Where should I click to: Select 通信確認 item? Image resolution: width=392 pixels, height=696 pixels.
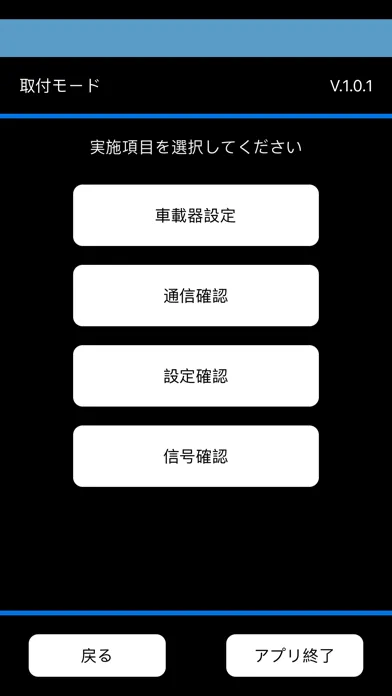point(196,296)
